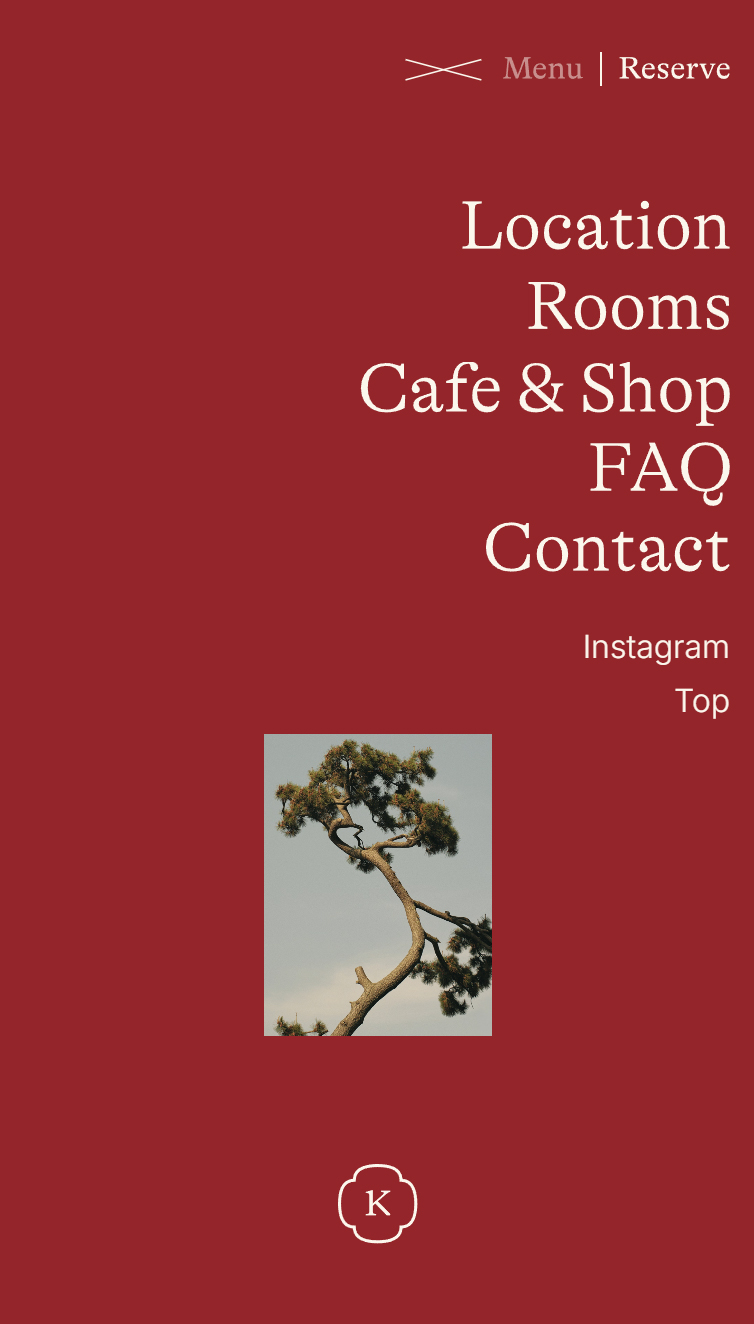Go to the Rooms section
754x1324 pixels.
pyautogui.click(x=628, y=306)
